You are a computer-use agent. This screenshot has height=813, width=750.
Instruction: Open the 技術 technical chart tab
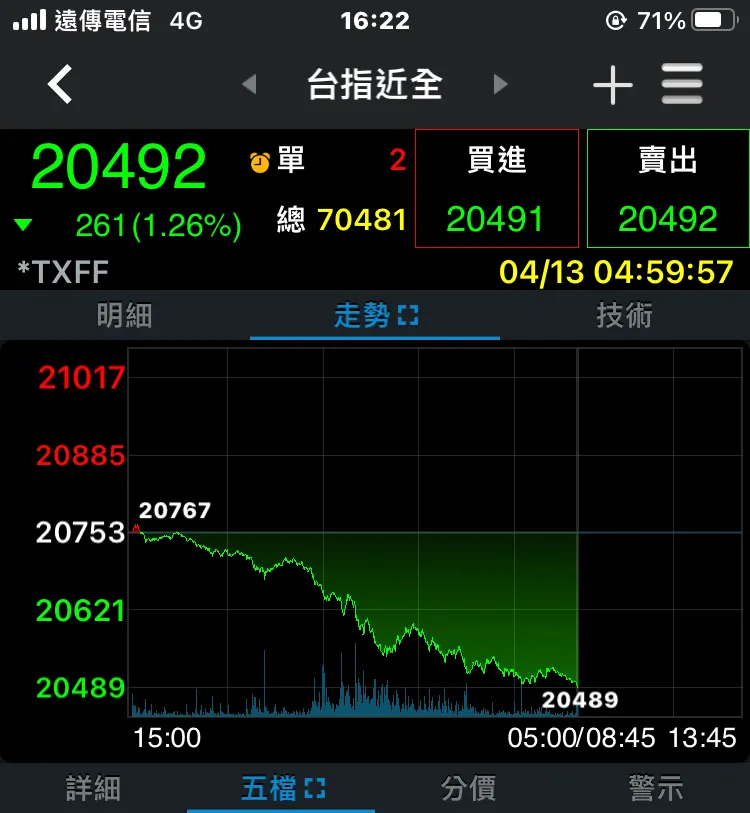624,316
